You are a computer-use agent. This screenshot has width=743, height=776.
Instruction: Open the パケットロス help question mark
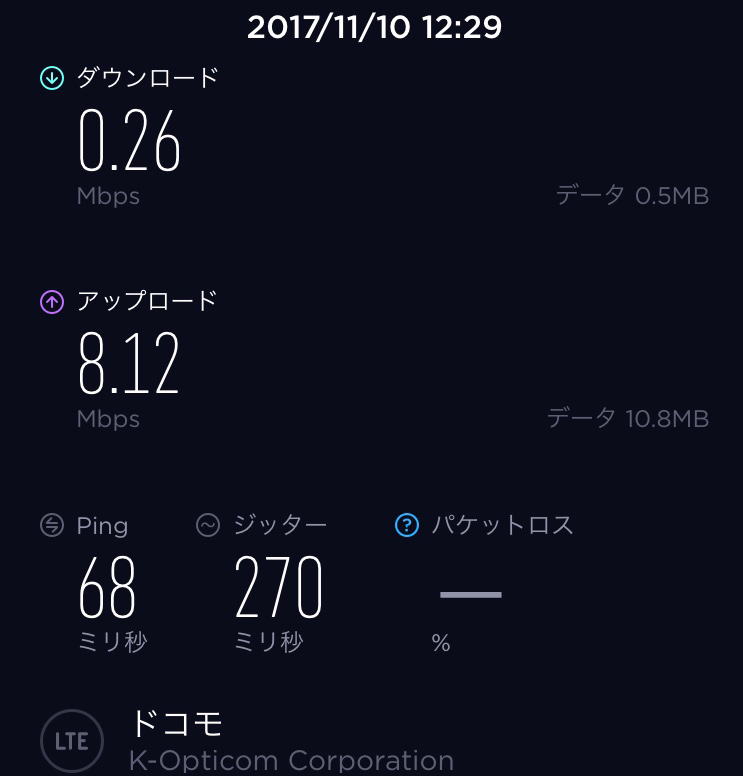(407, 525)
